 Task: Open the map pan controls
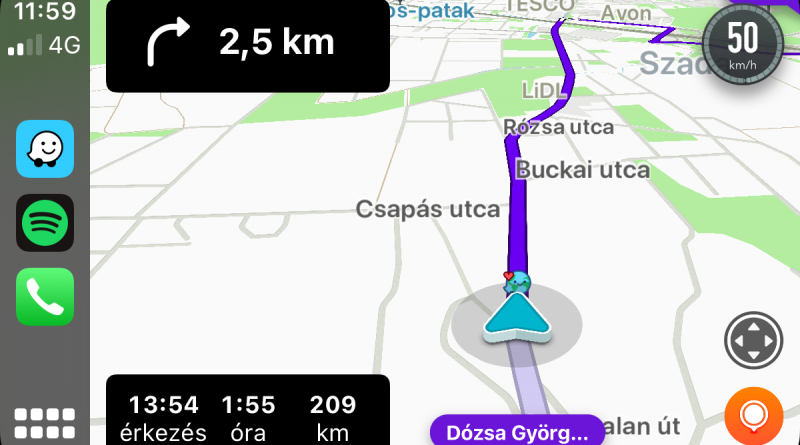pos(753,341)
